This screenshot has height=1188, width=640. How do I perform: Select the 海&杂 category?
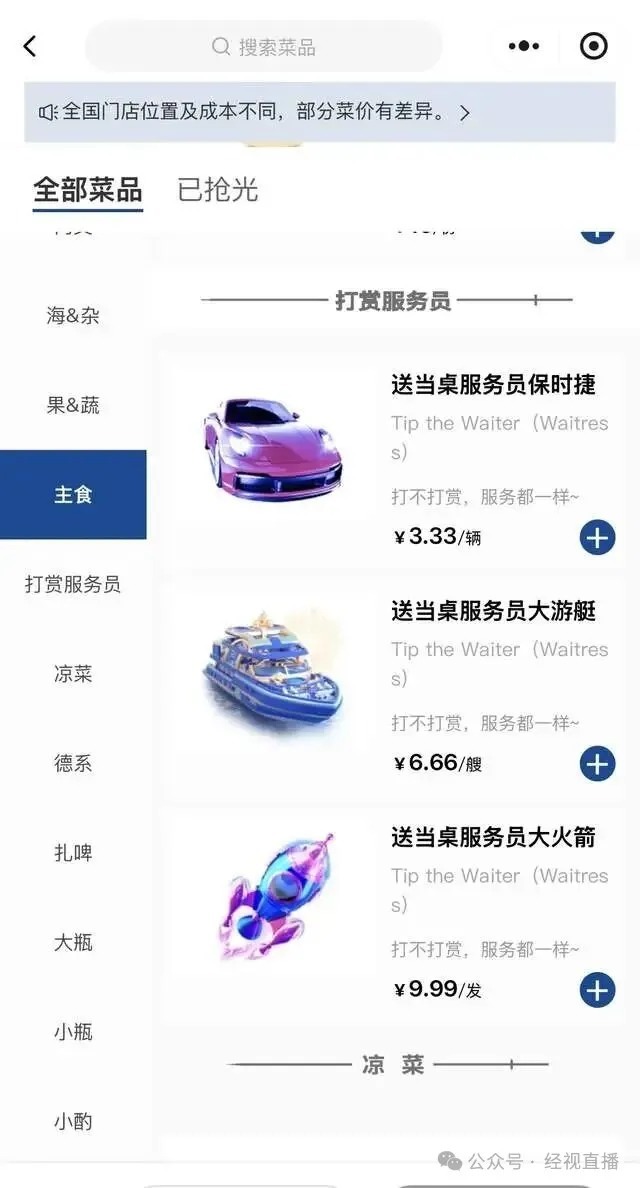coord(73,316)
